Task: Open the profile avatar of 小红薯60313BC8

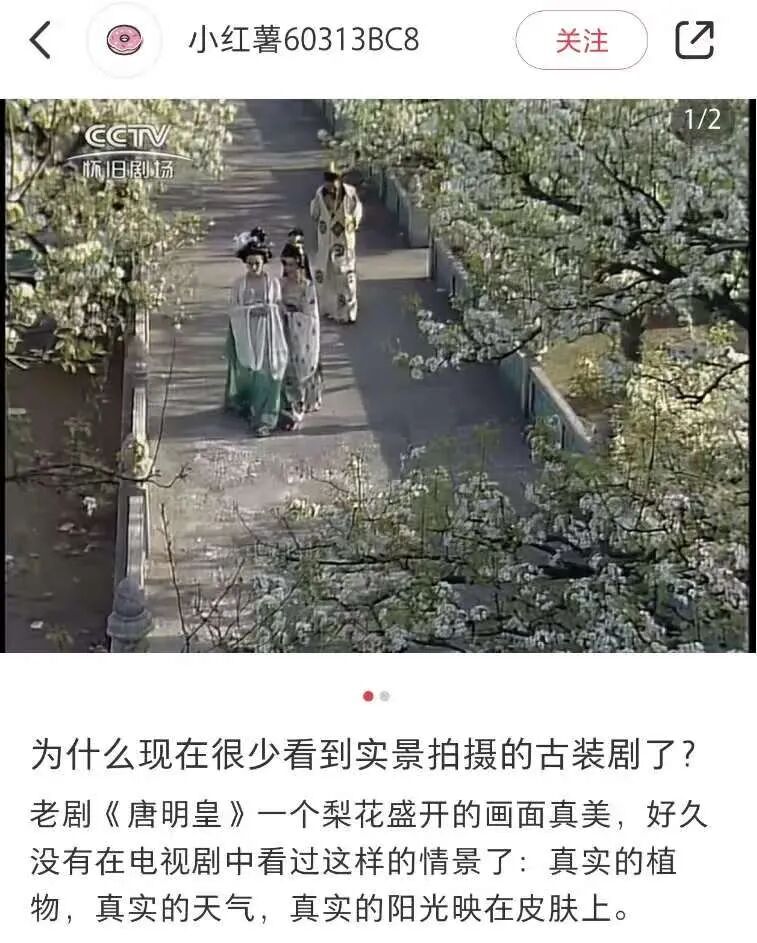Action: [x=124, y=41]
